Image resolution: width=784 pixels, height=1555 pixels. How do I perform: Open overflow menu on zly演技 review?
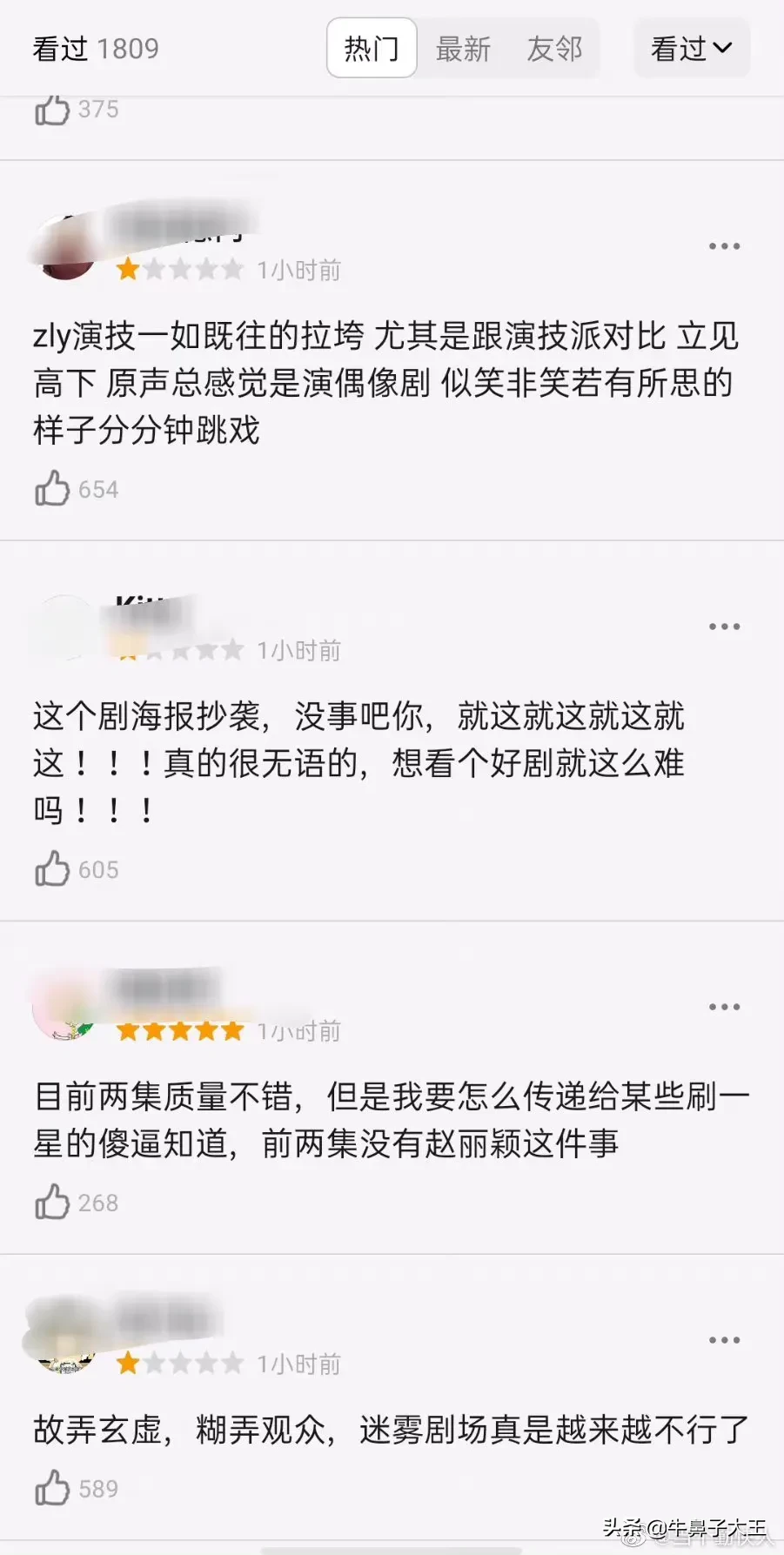click(724, 246)
